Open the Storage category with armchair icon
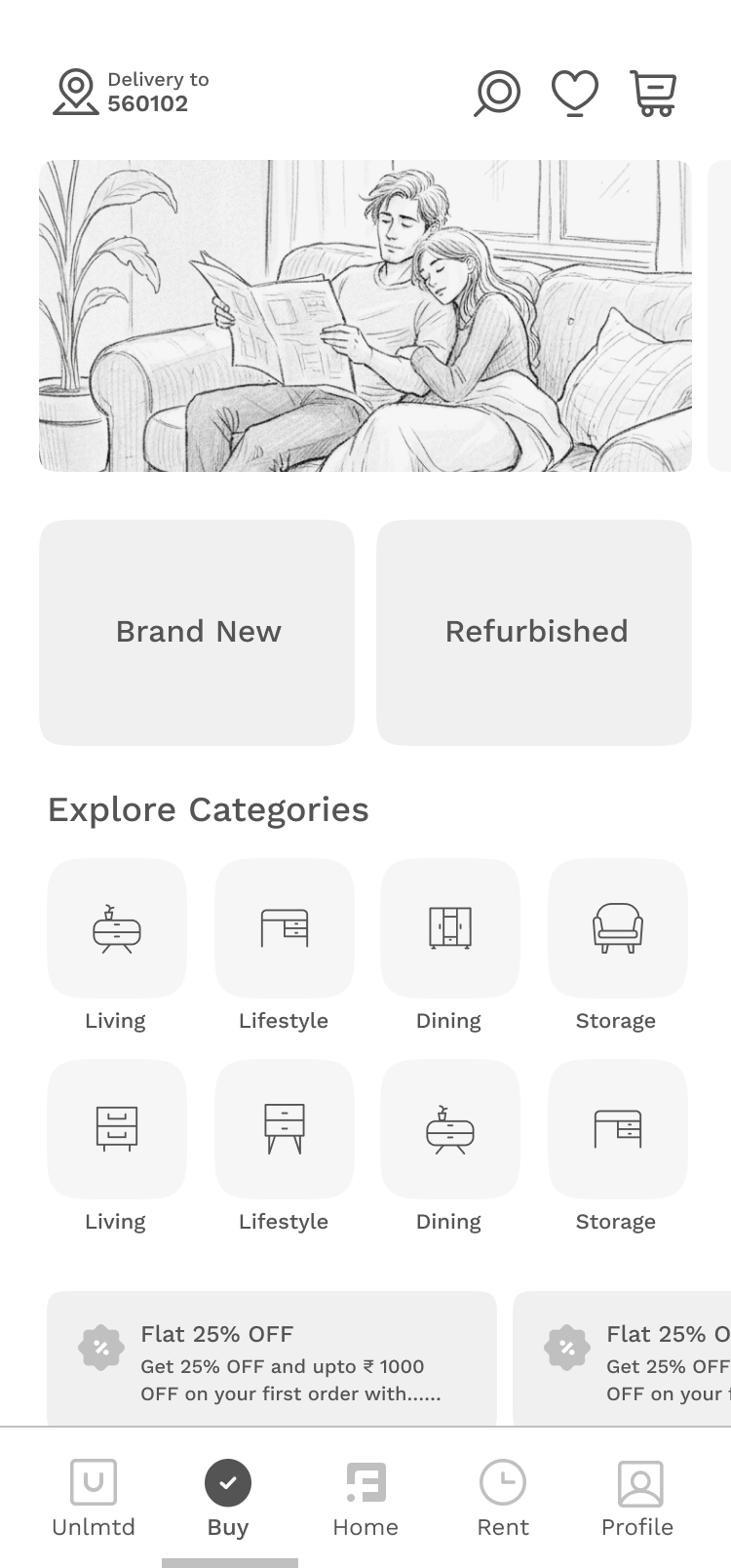731x1568 pixels. [617, 928]
